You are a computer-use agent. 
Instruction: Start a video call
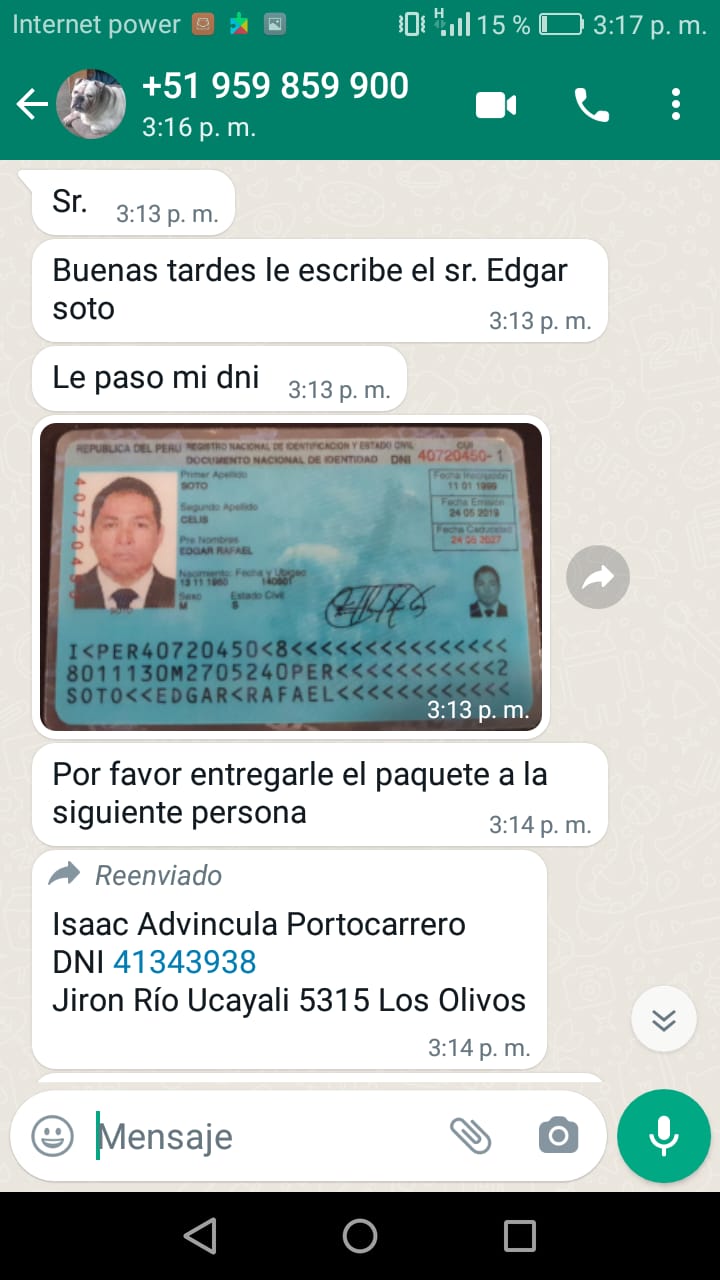496,104
